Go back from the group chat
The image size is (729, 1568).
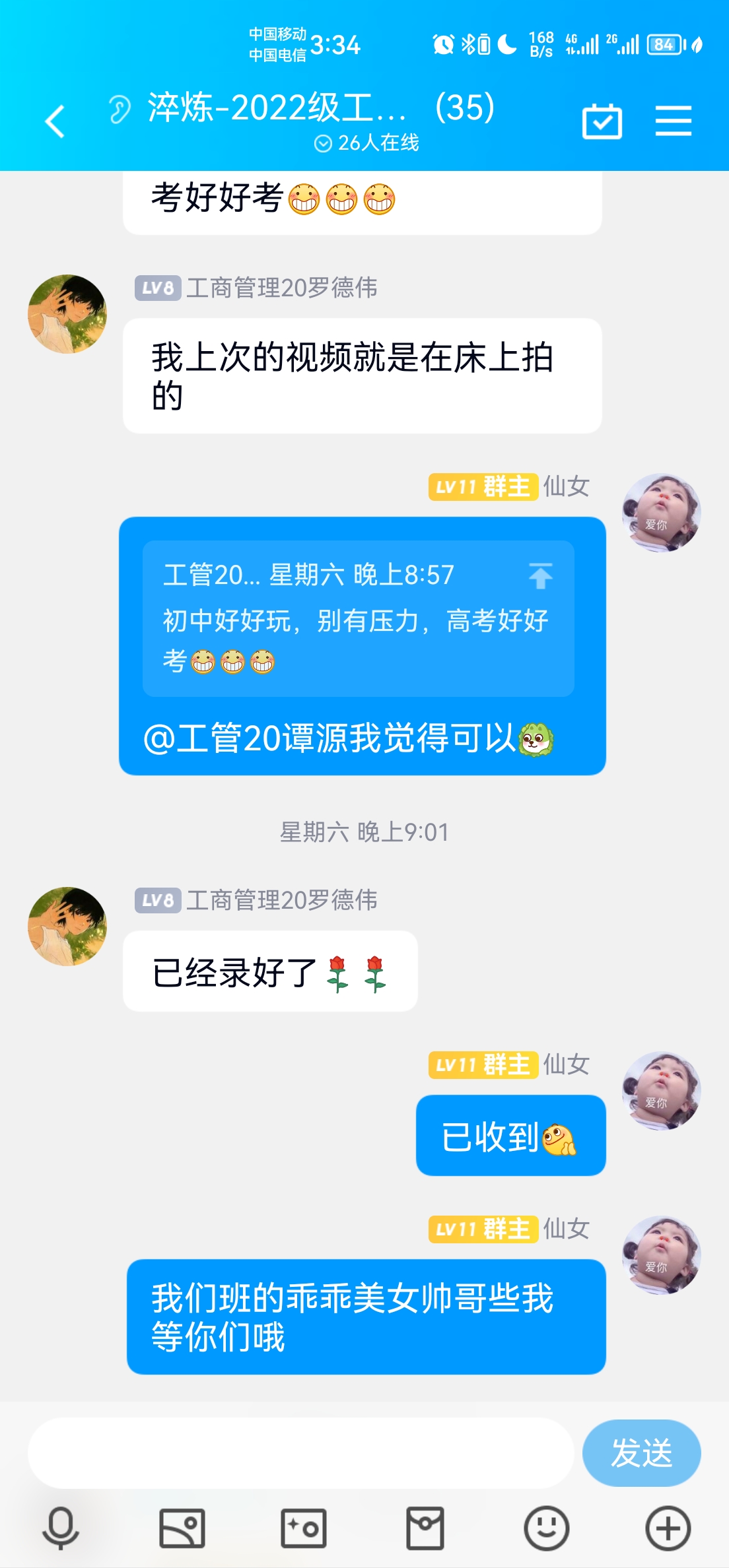[x=55, y=122]
